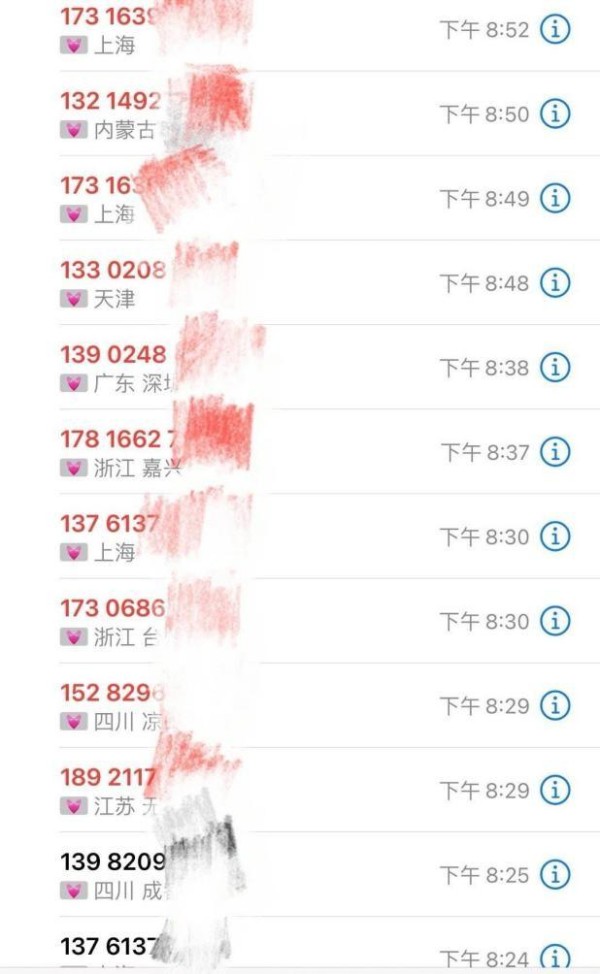This screenshot has height=974, width=600.
Task: Tap the info icon for the 8:49 call
Action: click(x=555, y=198)
